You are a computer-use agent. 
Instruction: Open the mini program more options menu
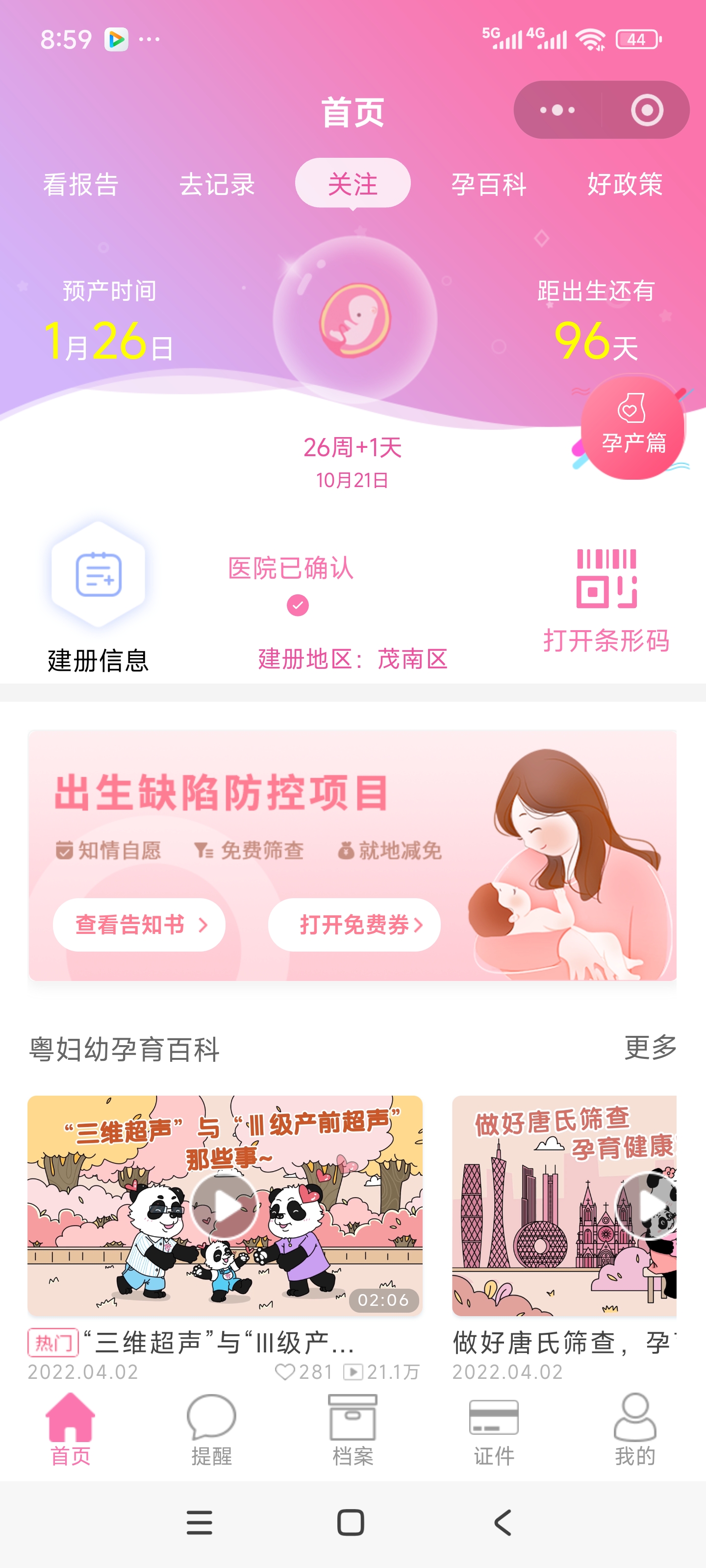pos(557,110)
